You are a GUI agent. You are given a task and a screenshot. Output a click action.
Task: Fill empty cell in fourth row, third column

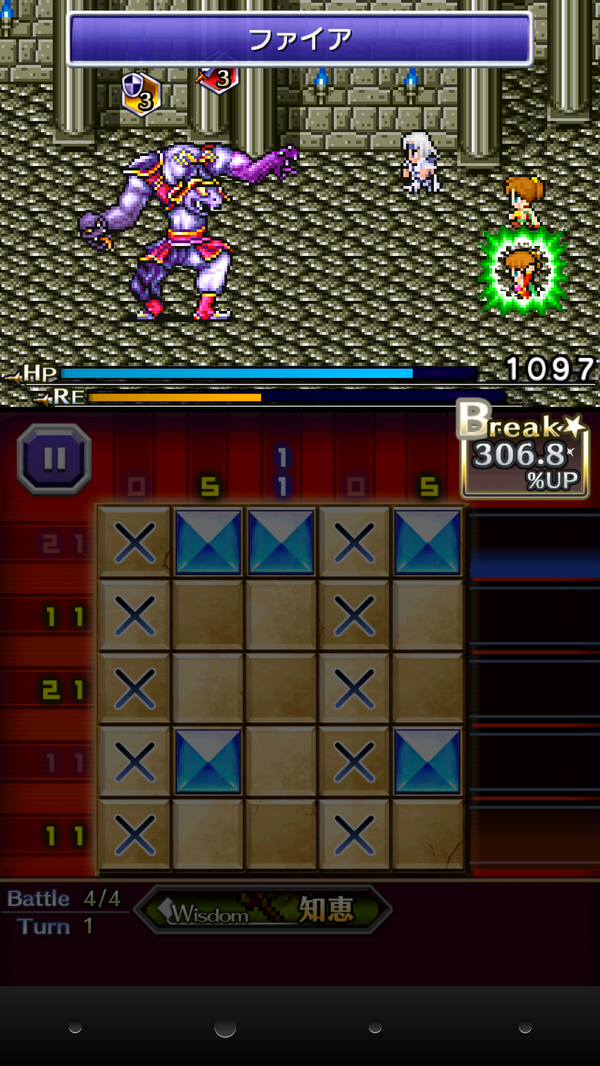tap(281, 762)
